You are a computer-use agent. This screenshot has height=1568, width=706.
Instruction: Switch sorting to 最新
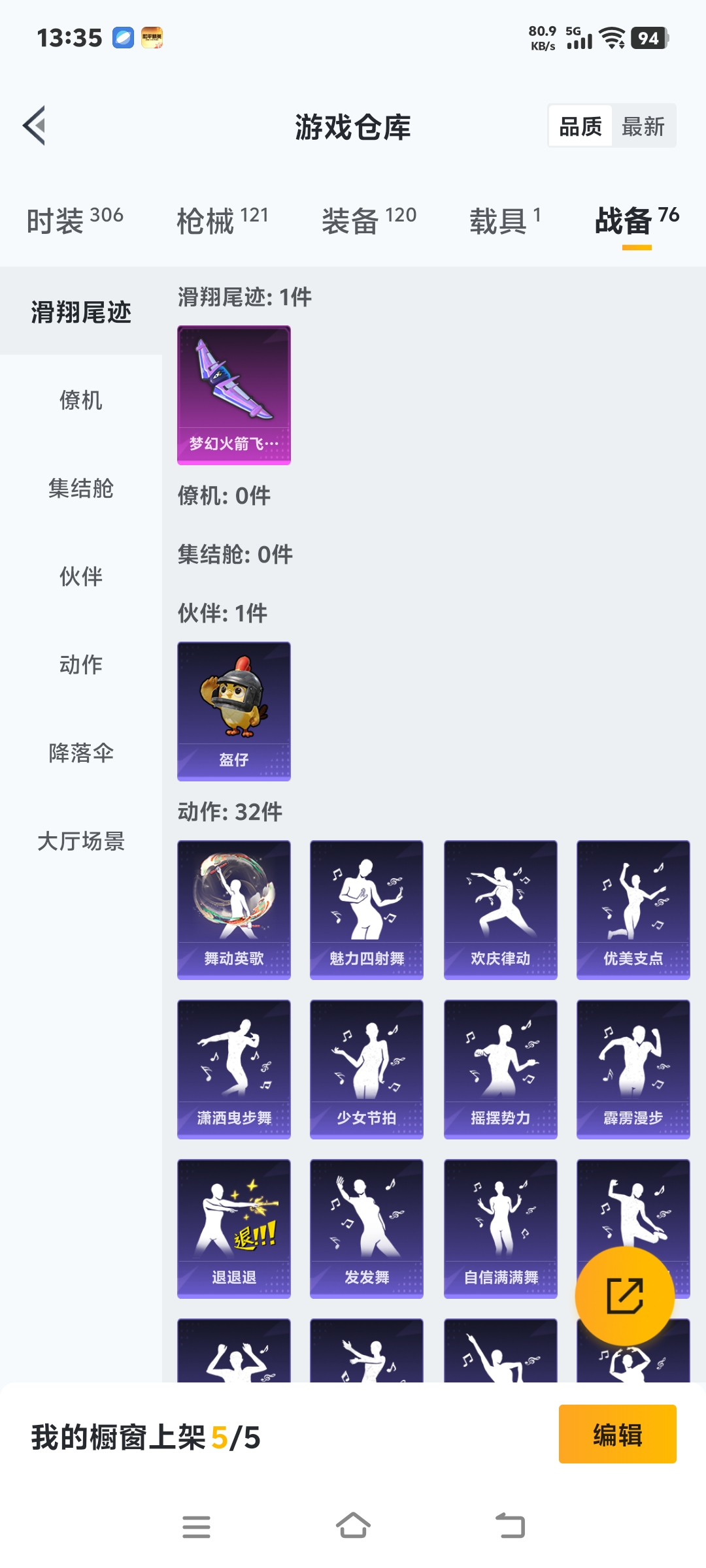point(643,125)
